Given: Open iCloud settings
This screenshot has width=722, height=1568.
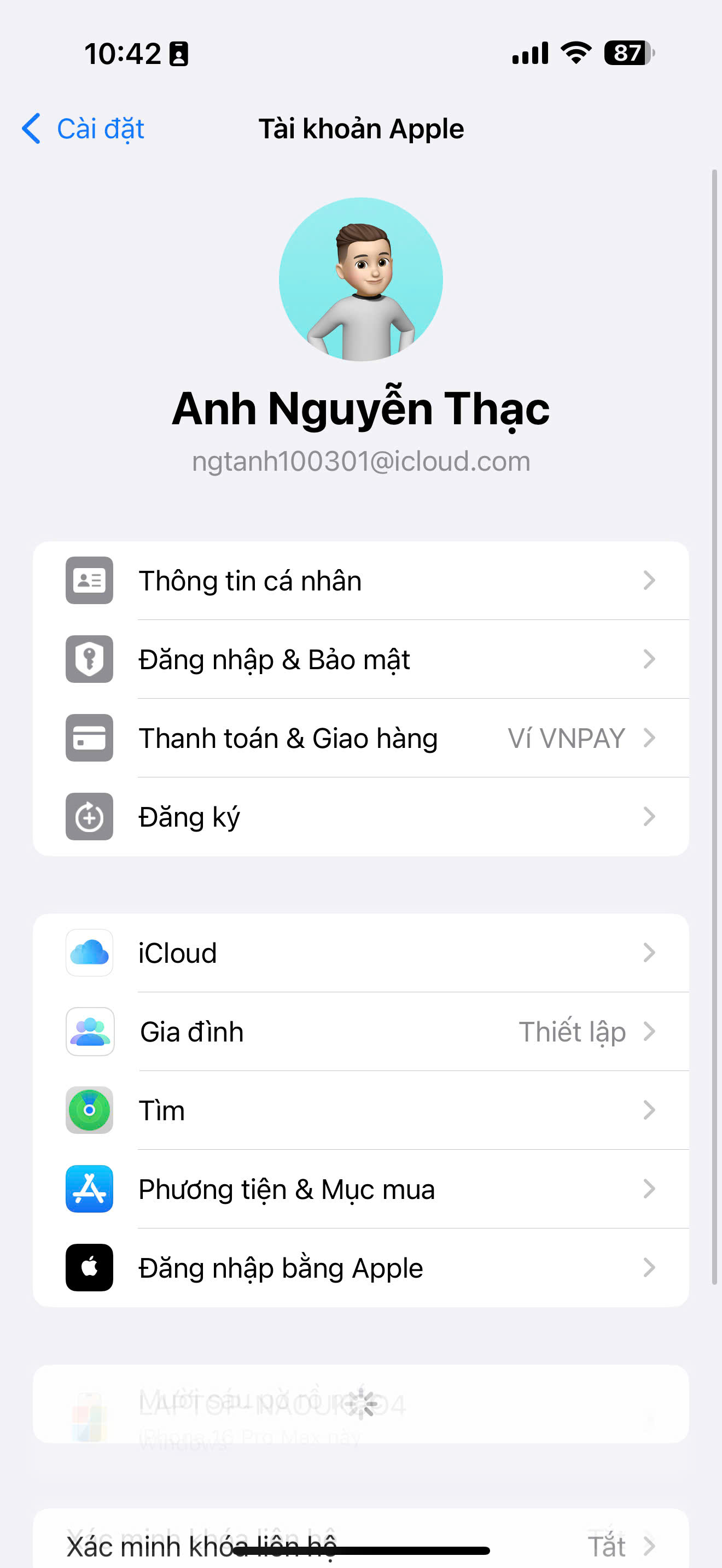Looking at the screenshot, I should tap(360, 953).
